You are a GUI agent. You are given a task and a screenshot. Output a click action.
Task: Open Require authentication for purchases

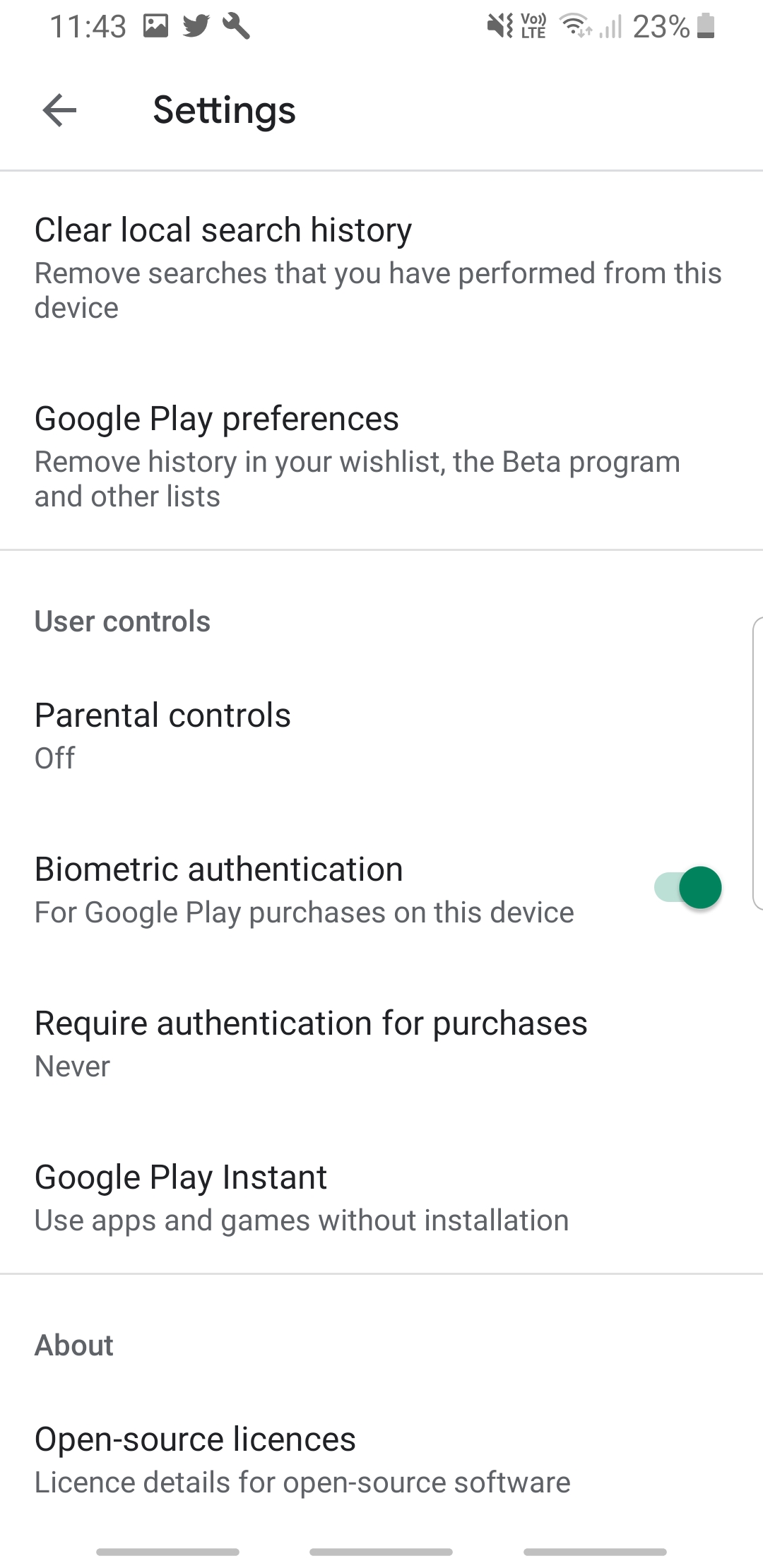click(381, 1043)
